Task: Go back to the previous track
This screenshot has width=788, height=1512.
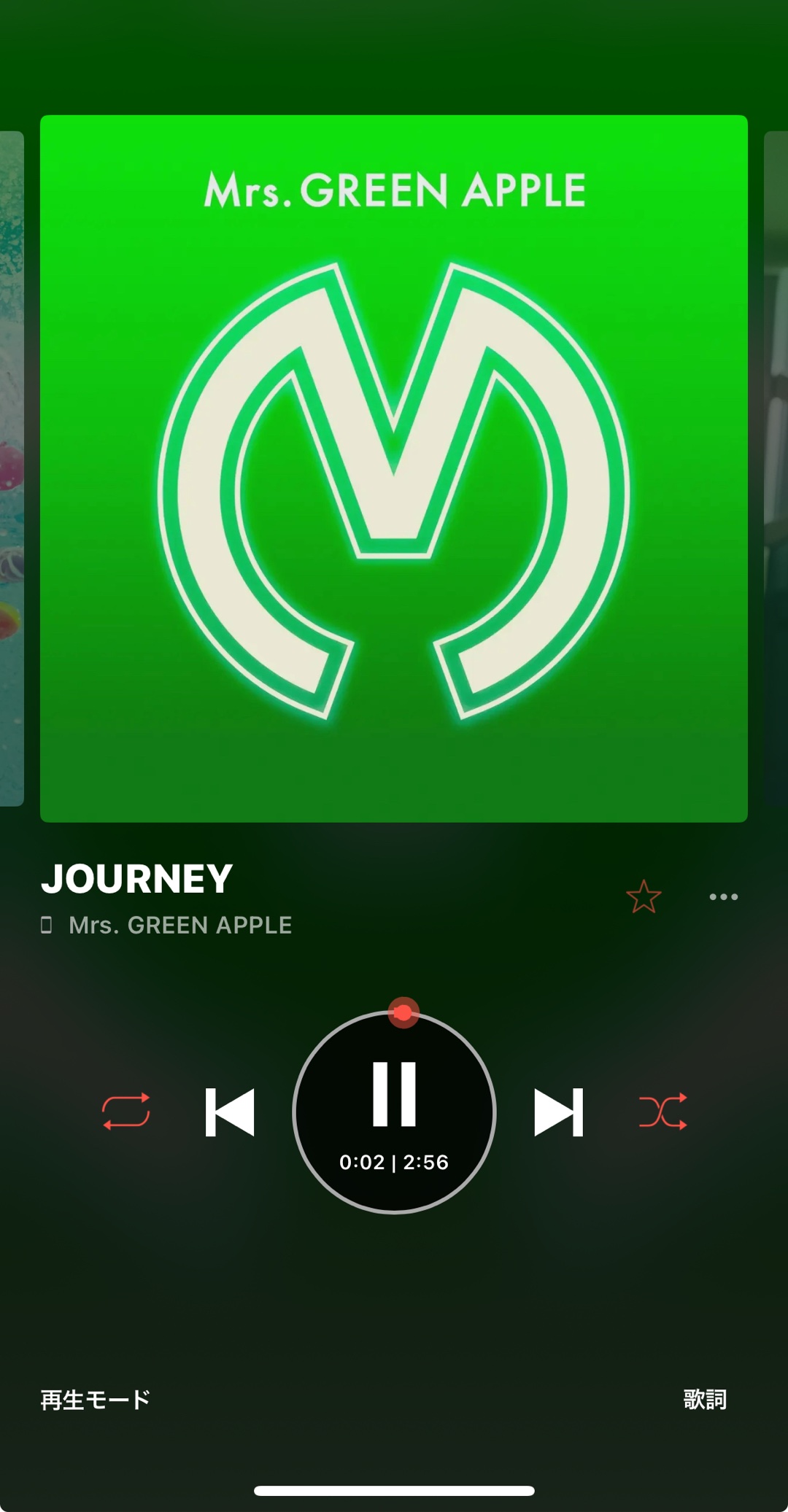Action: pyautogui.click(x=230, y=1112)
